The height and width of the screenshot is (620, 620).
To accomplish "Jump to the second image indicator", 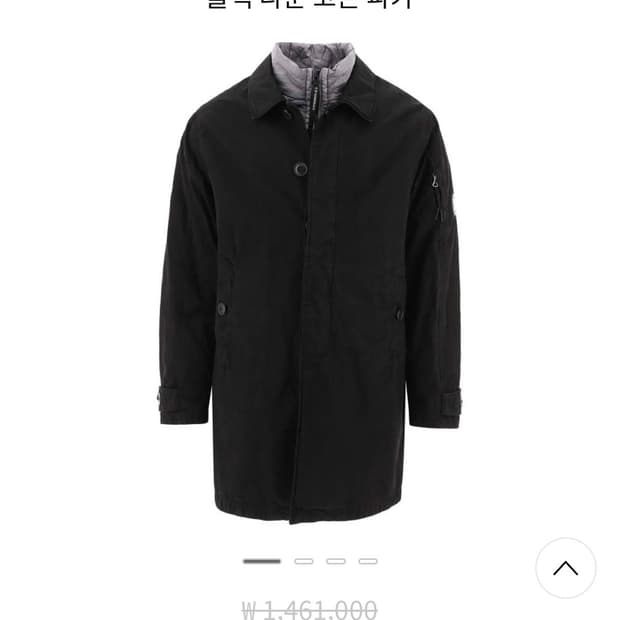I will (303, 561).
